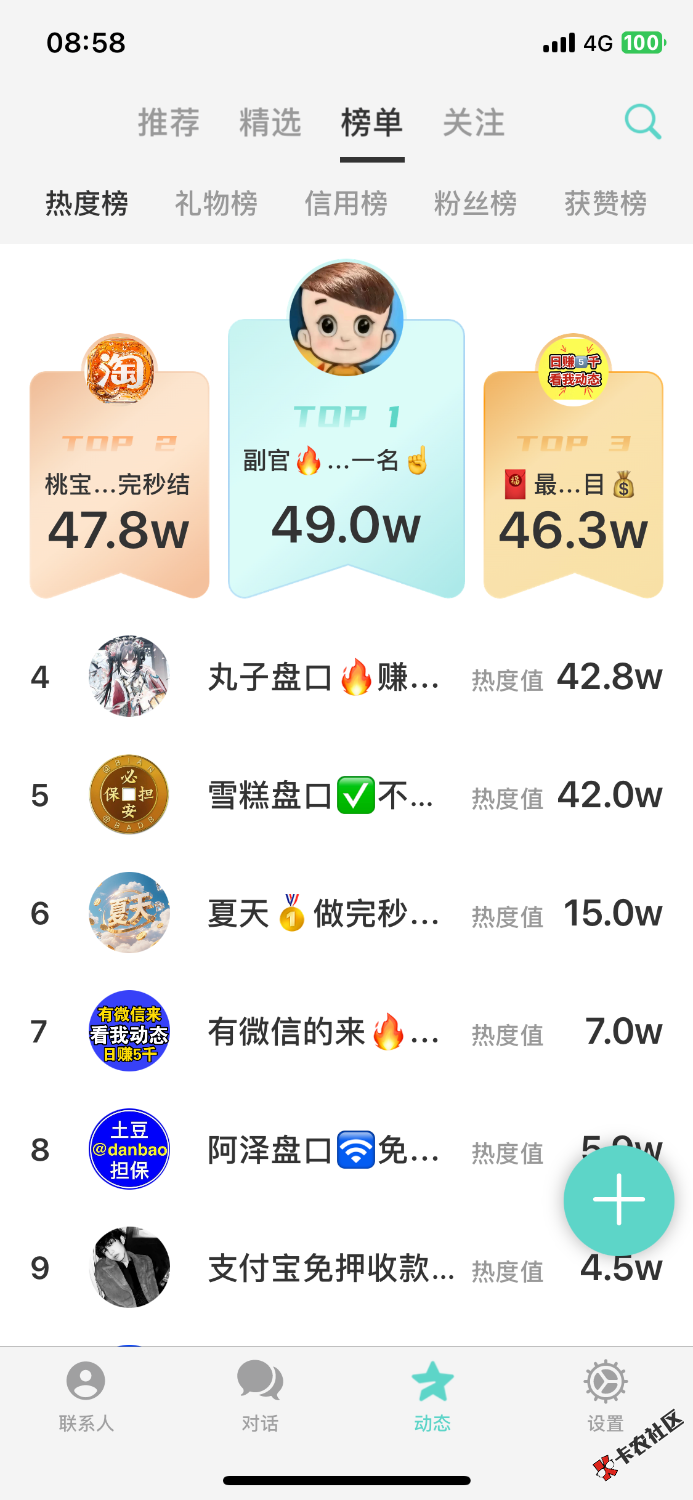Switch to the 推荐 tab
The height and width of the screenshot is (1500, 693).
[168, 123]
